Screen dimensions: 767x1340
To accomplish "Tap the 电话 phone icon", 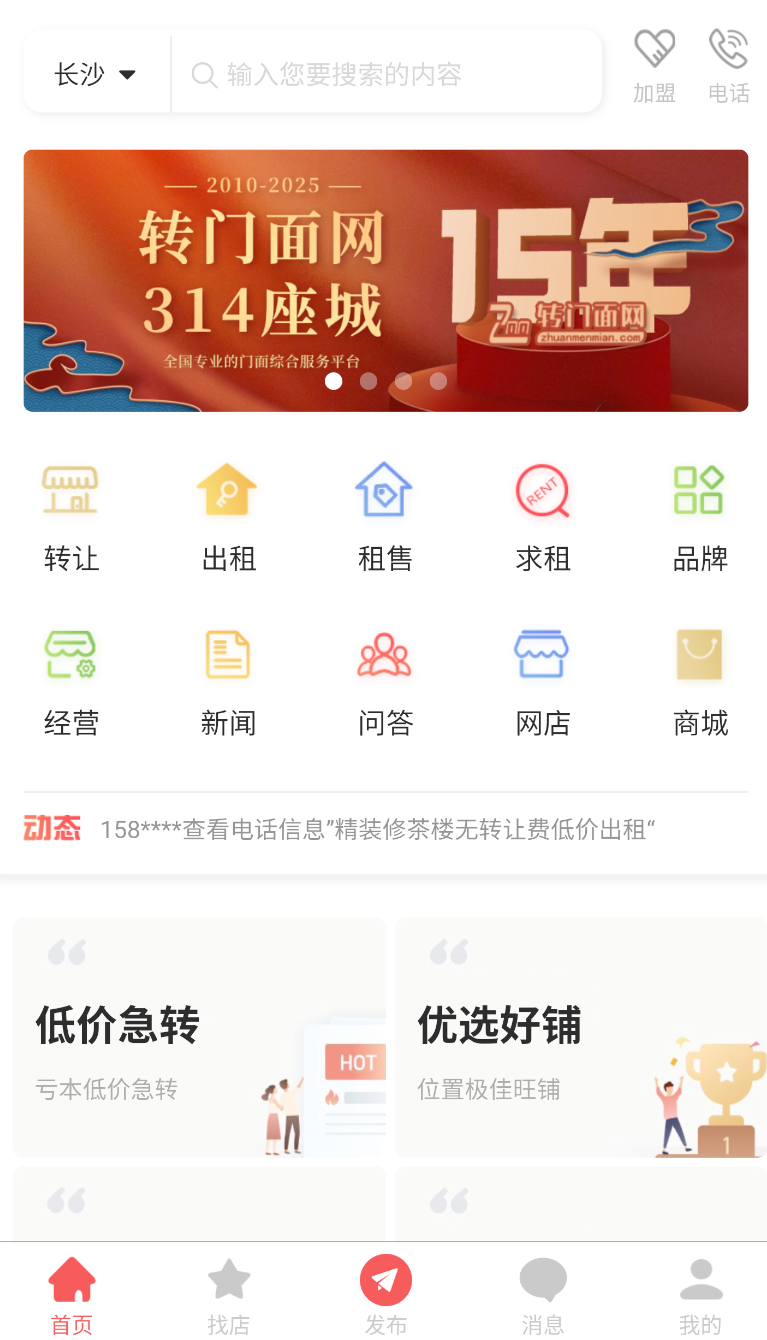I will point(728,66).
